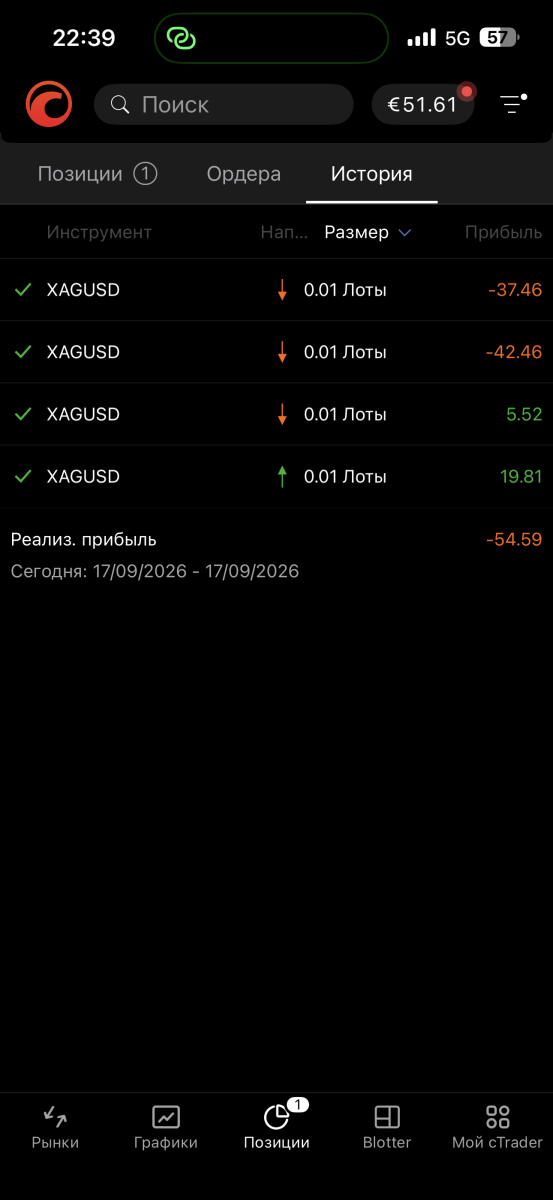Switch to the Позиции top tab
The width and height of the screenshot is (553, 1200).
(97, 174)
